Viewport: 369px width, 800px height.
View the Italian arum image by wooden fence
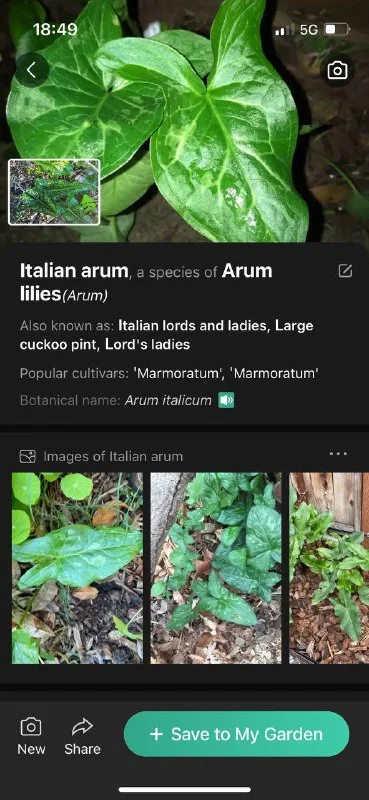tap(329, 568)
